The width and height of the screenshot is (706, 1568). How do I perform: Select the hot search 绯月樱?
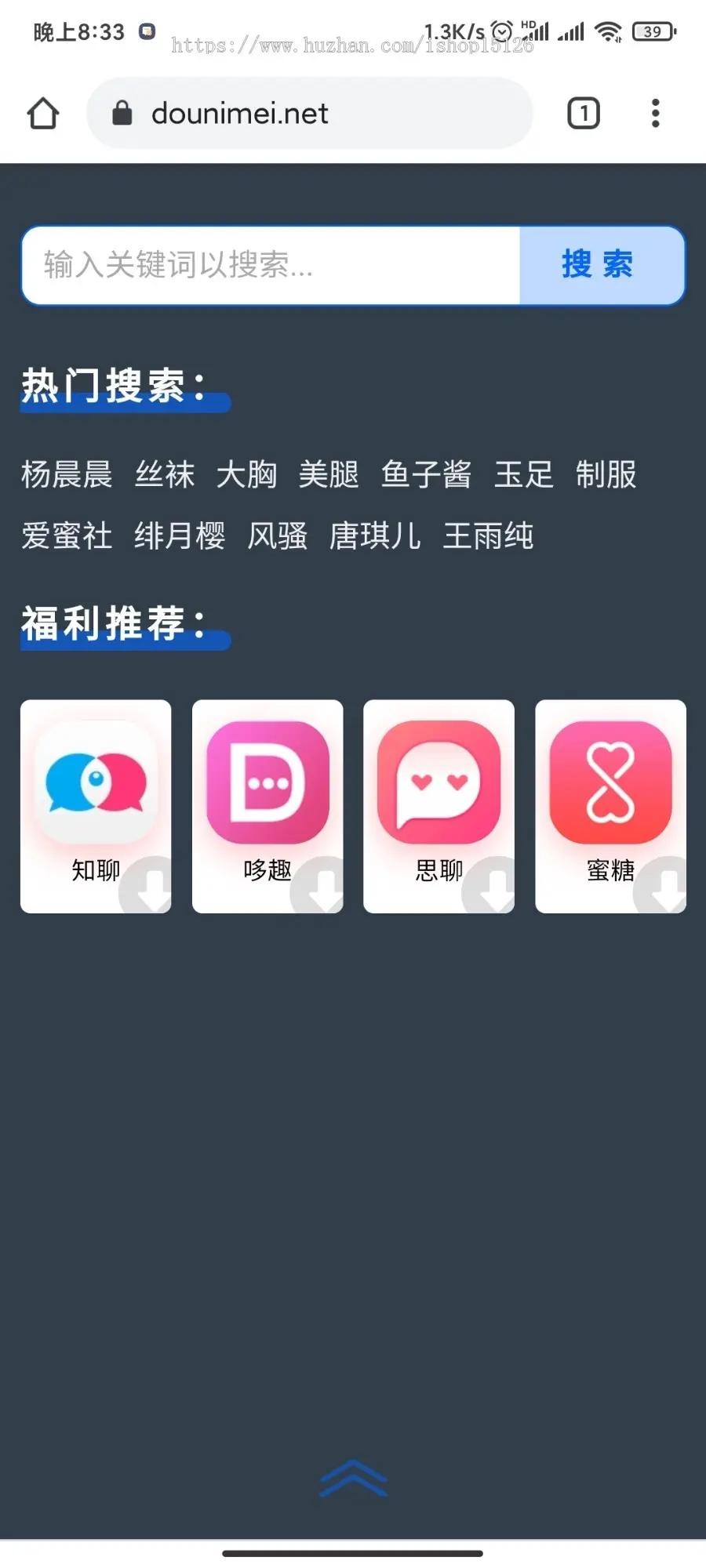tap(180, 536)
